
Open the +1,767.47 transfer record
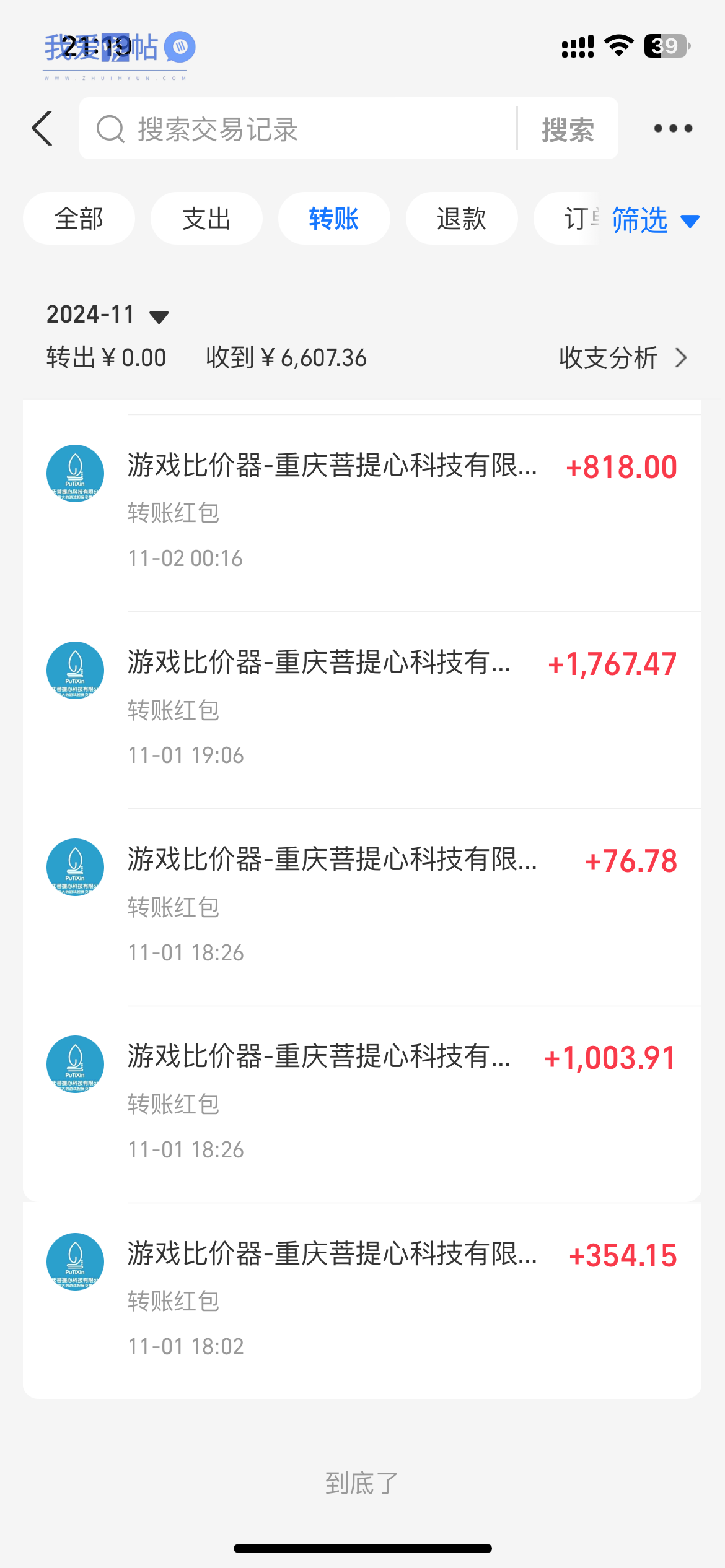pos(362,710)
